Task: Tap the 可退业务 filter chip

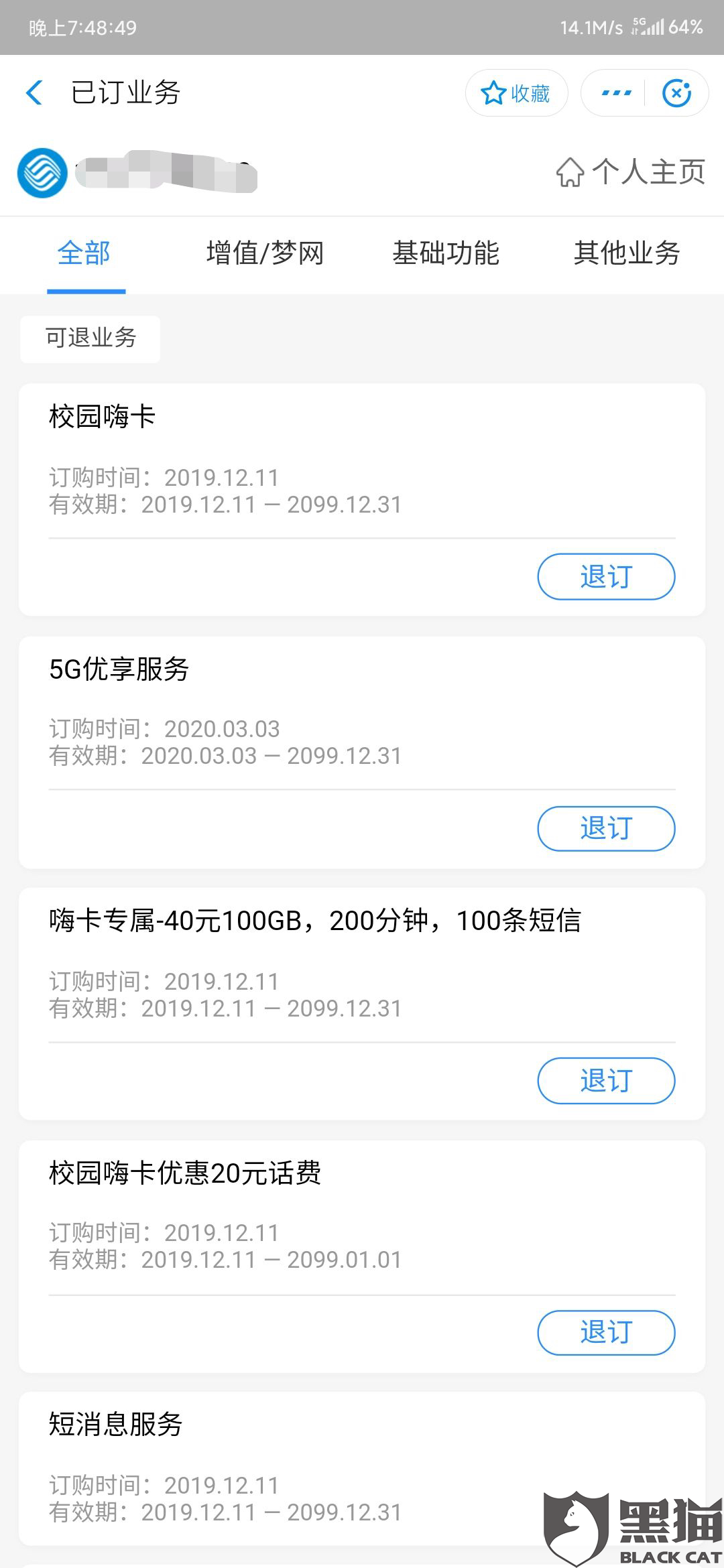Action: pos(90,338)
